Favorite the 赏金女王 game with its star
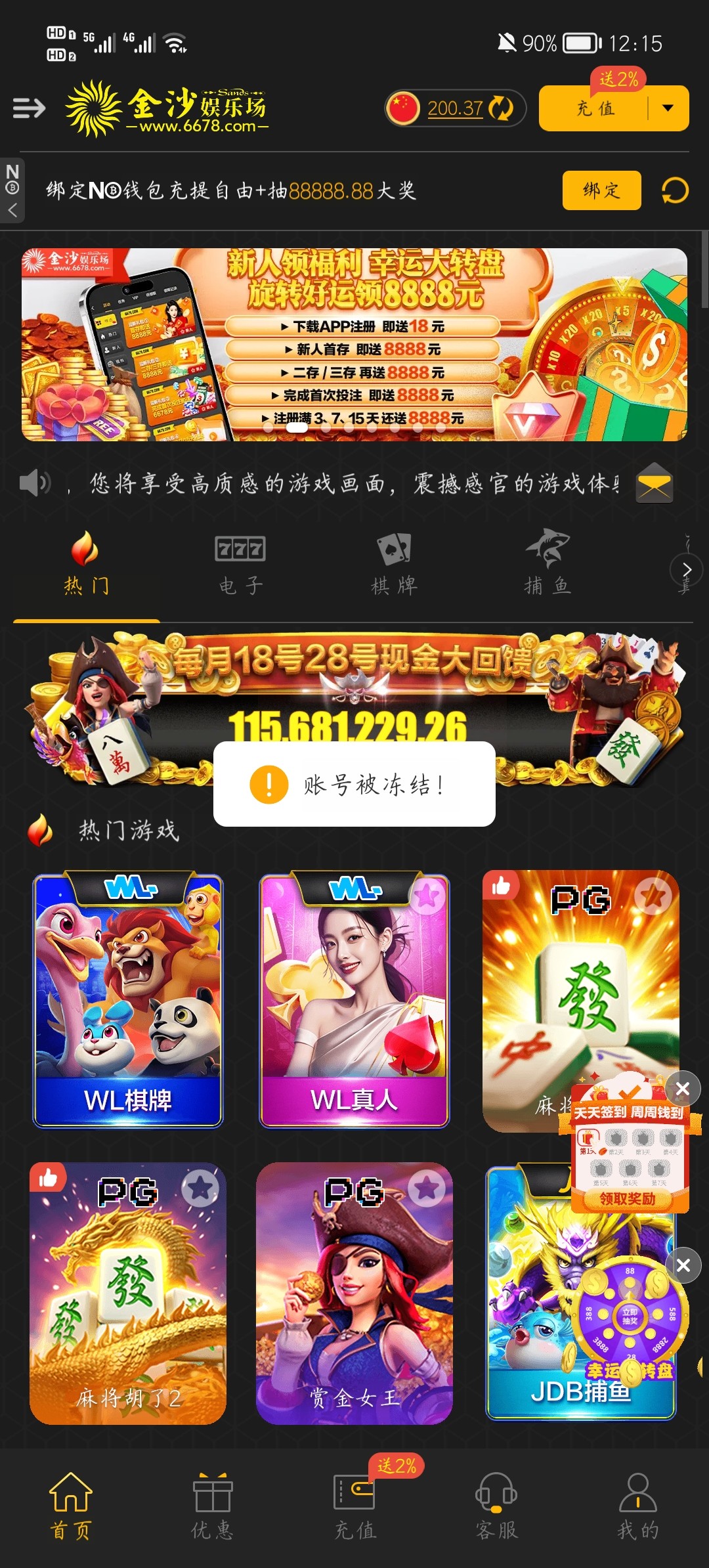 pyautogui.click(x=427, y=1188)
